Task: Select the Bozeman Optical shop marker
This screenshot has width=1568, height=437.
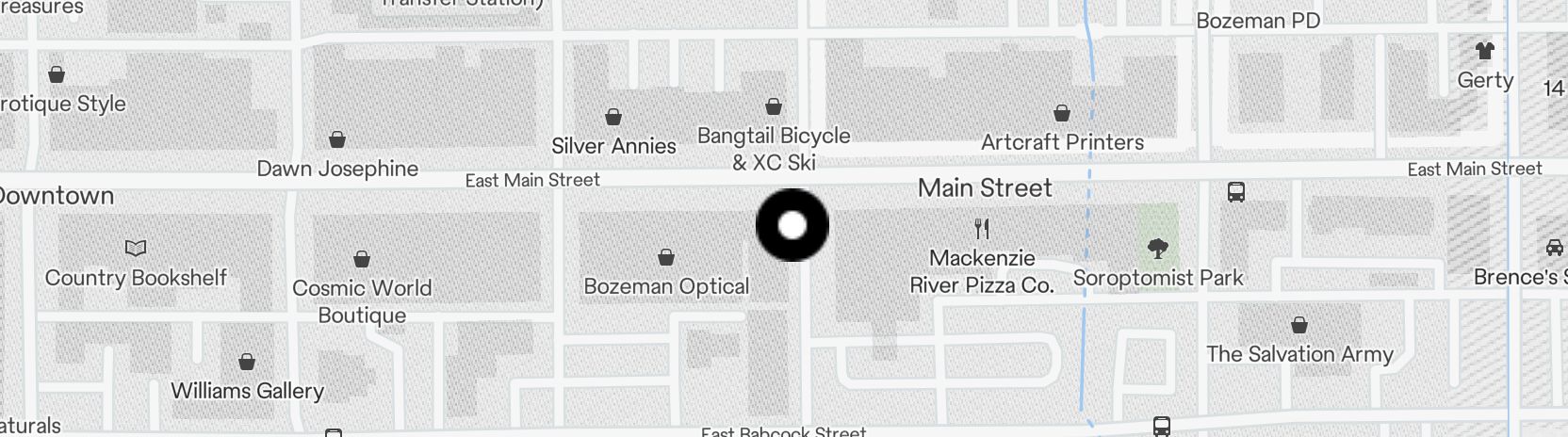Action: tap(666, 257)
